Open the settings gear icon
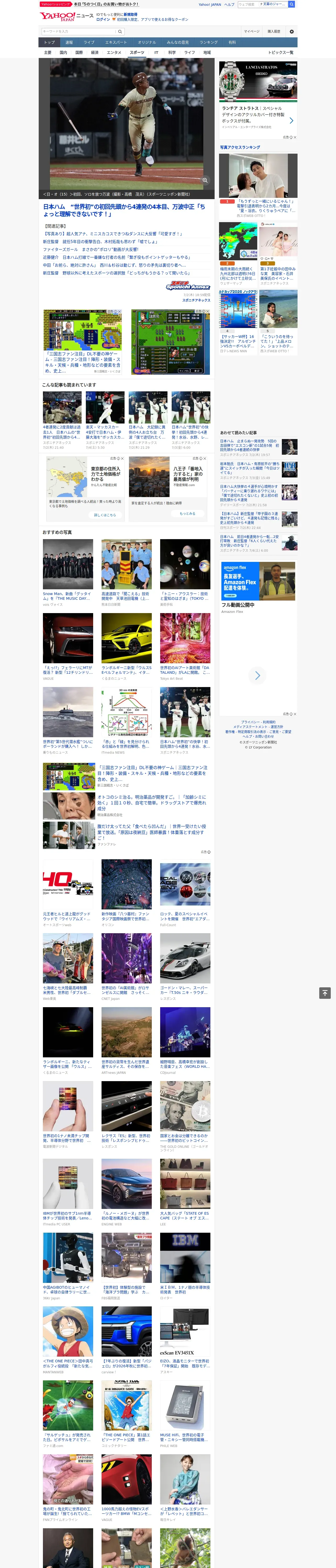The width and height of the screenshot is (336, 1568). point(292,31)
